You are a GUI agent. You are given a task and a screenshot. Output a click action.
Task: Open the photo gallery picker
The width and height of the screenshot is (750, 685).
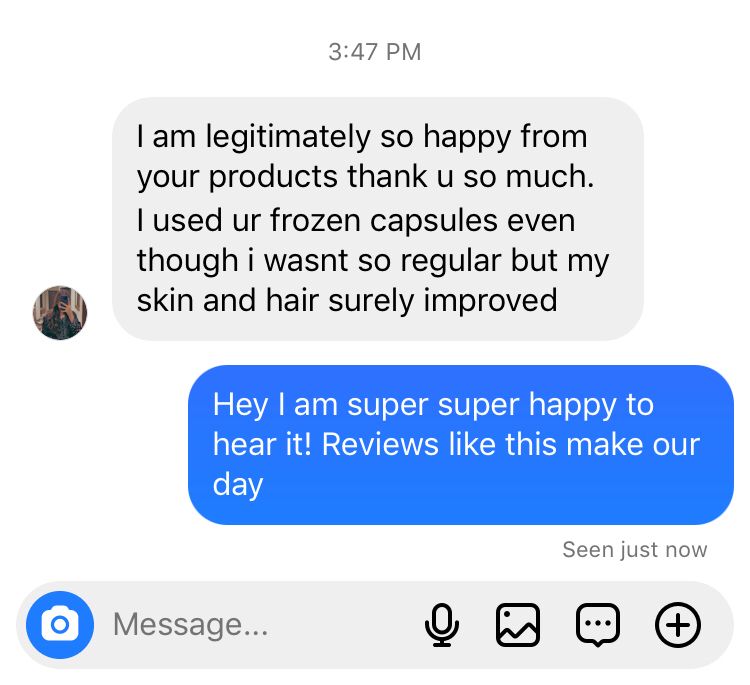pos(518,625)
